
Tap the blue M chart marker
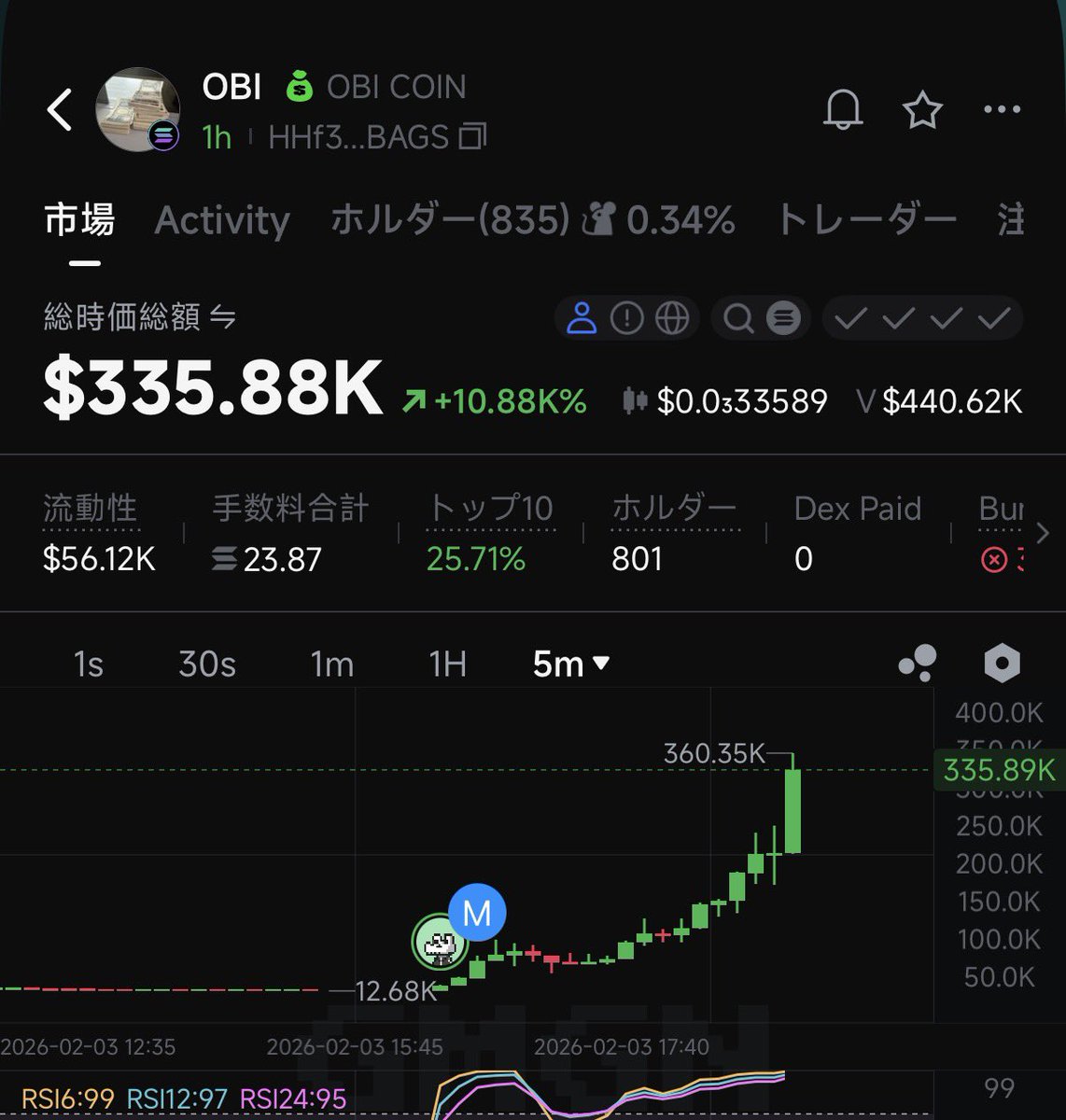[477, 913]
